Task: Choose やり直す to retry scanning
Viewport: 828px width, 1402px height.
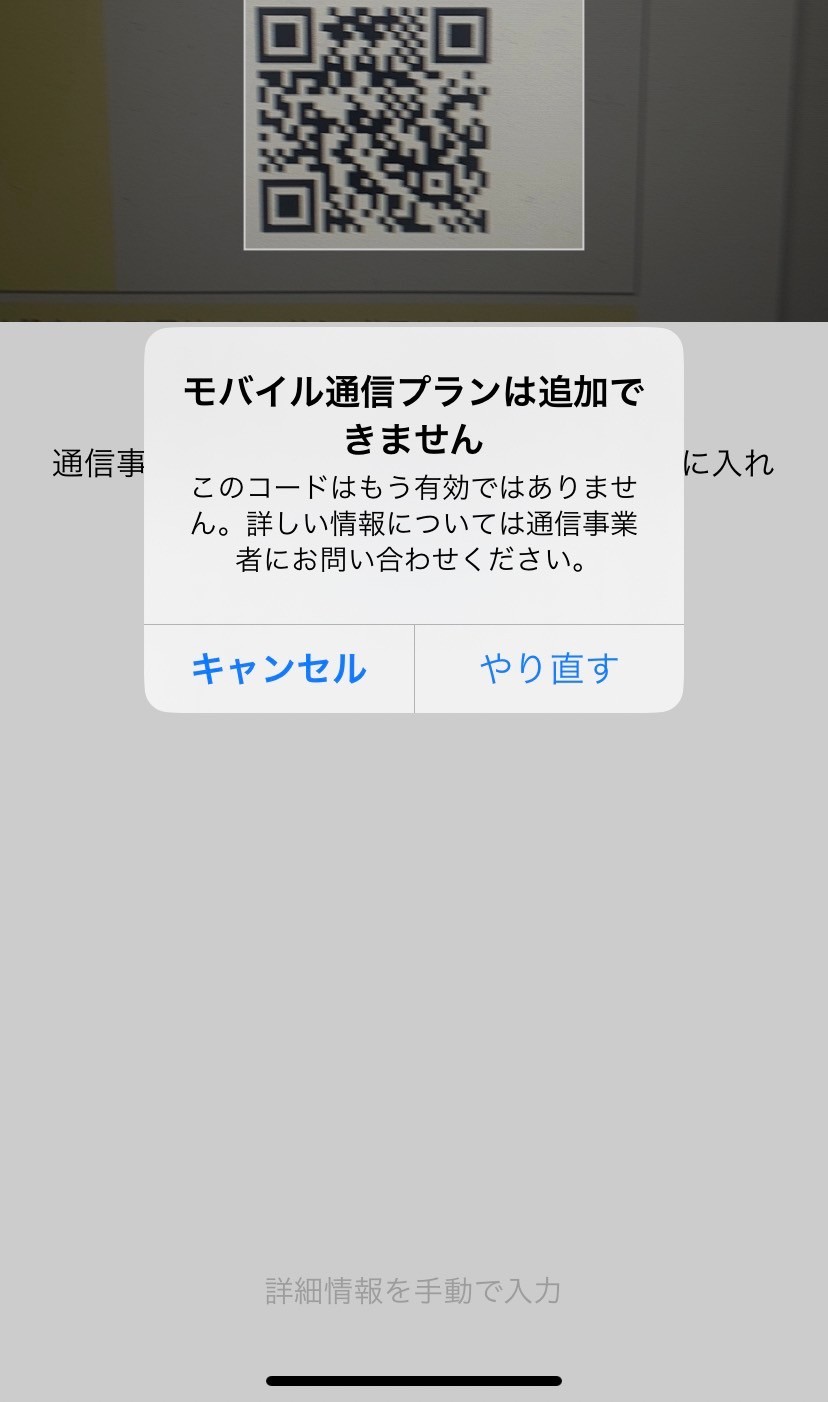Action: point(549,668)
